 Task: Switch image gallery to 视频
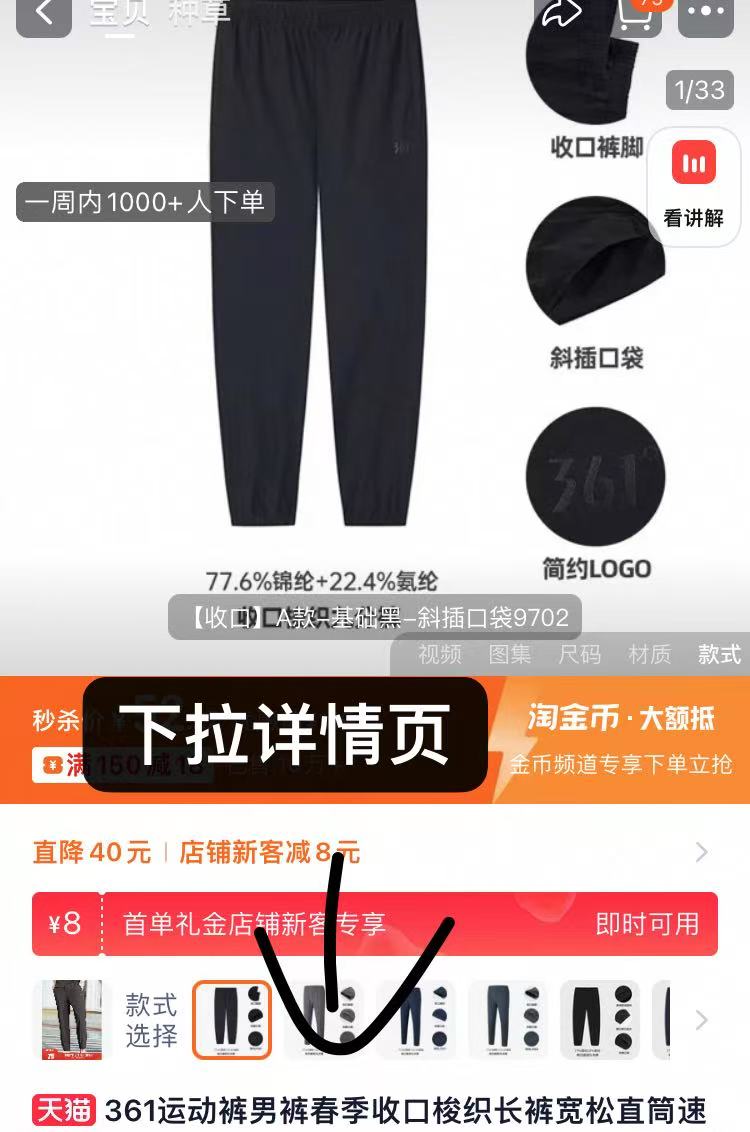point(439,655)
